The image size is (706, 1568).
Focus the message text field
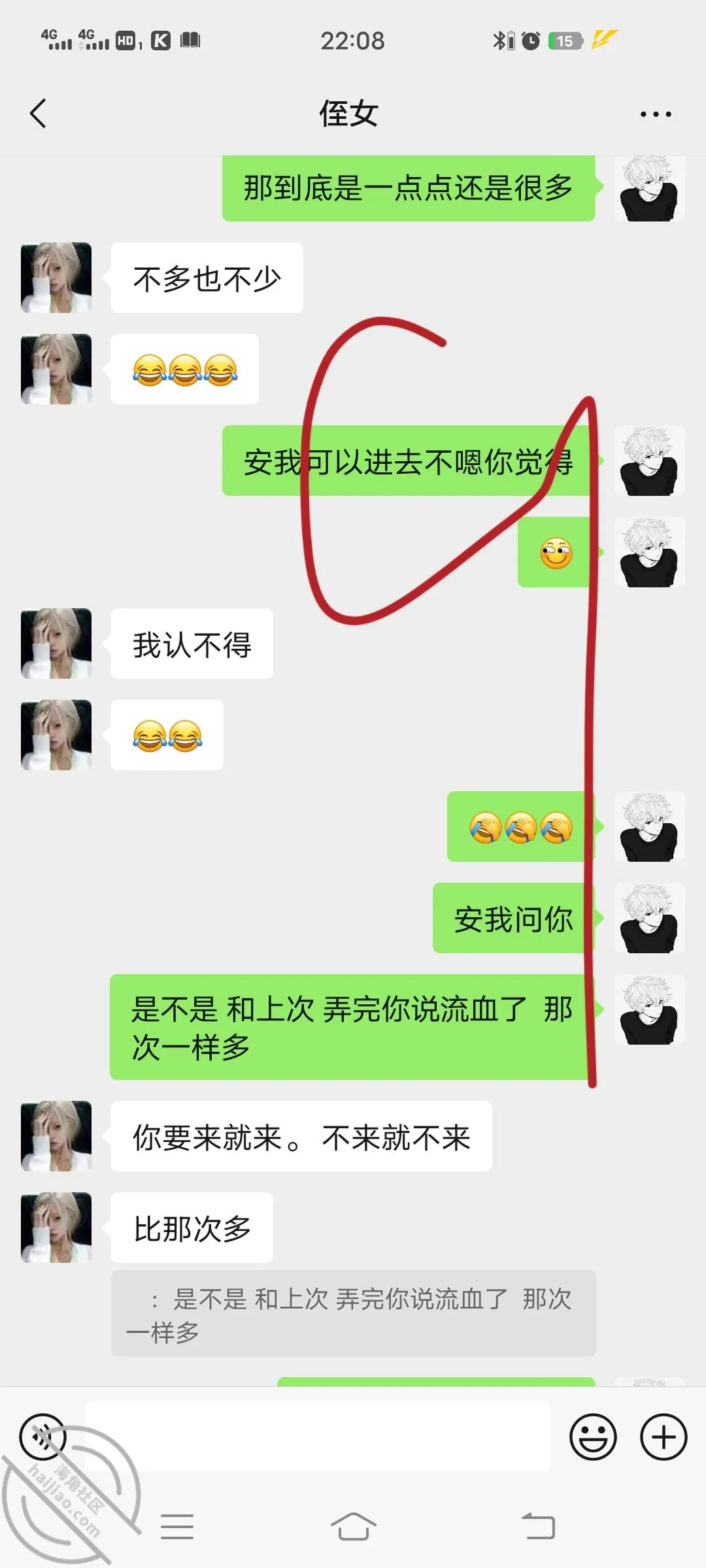318,1437
